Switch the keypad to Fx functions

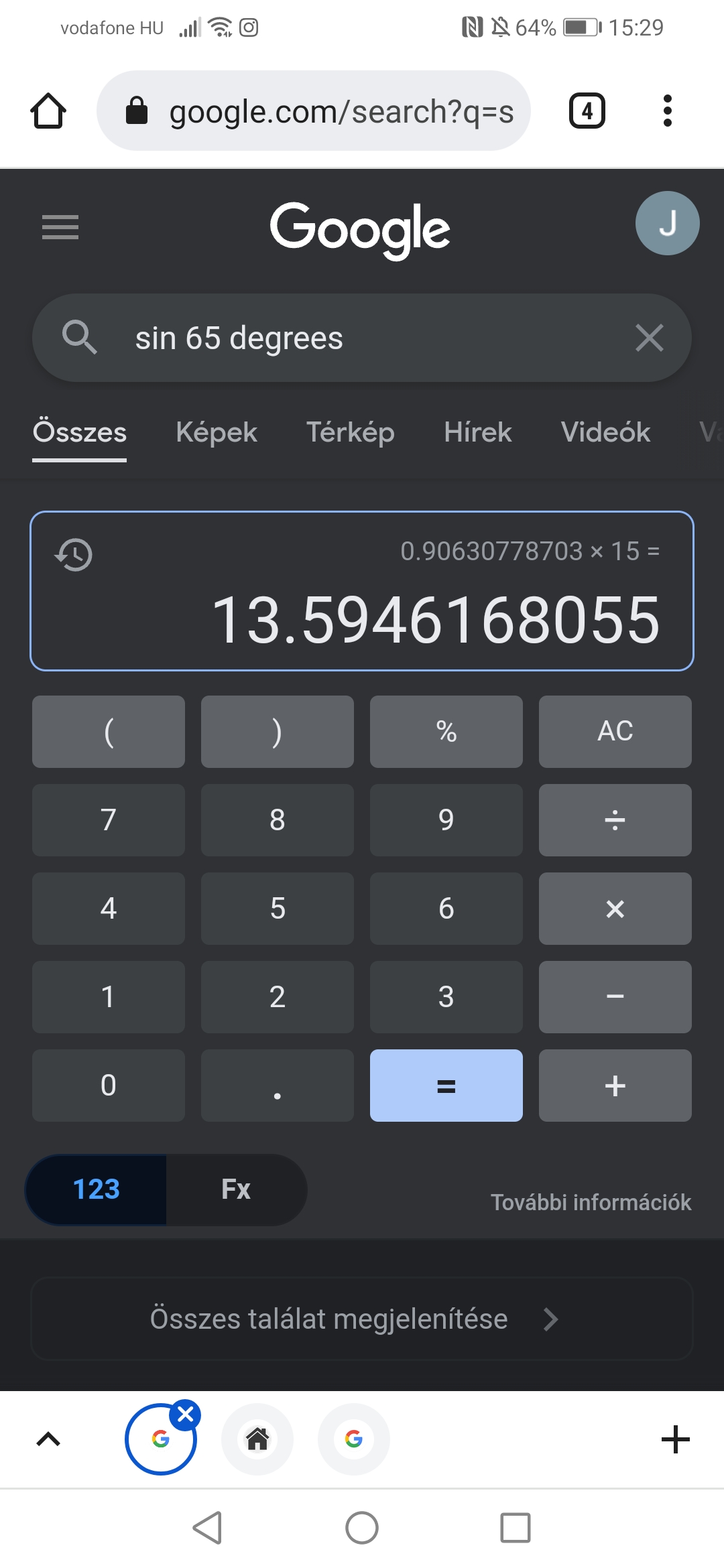[x=236, y=1189]
